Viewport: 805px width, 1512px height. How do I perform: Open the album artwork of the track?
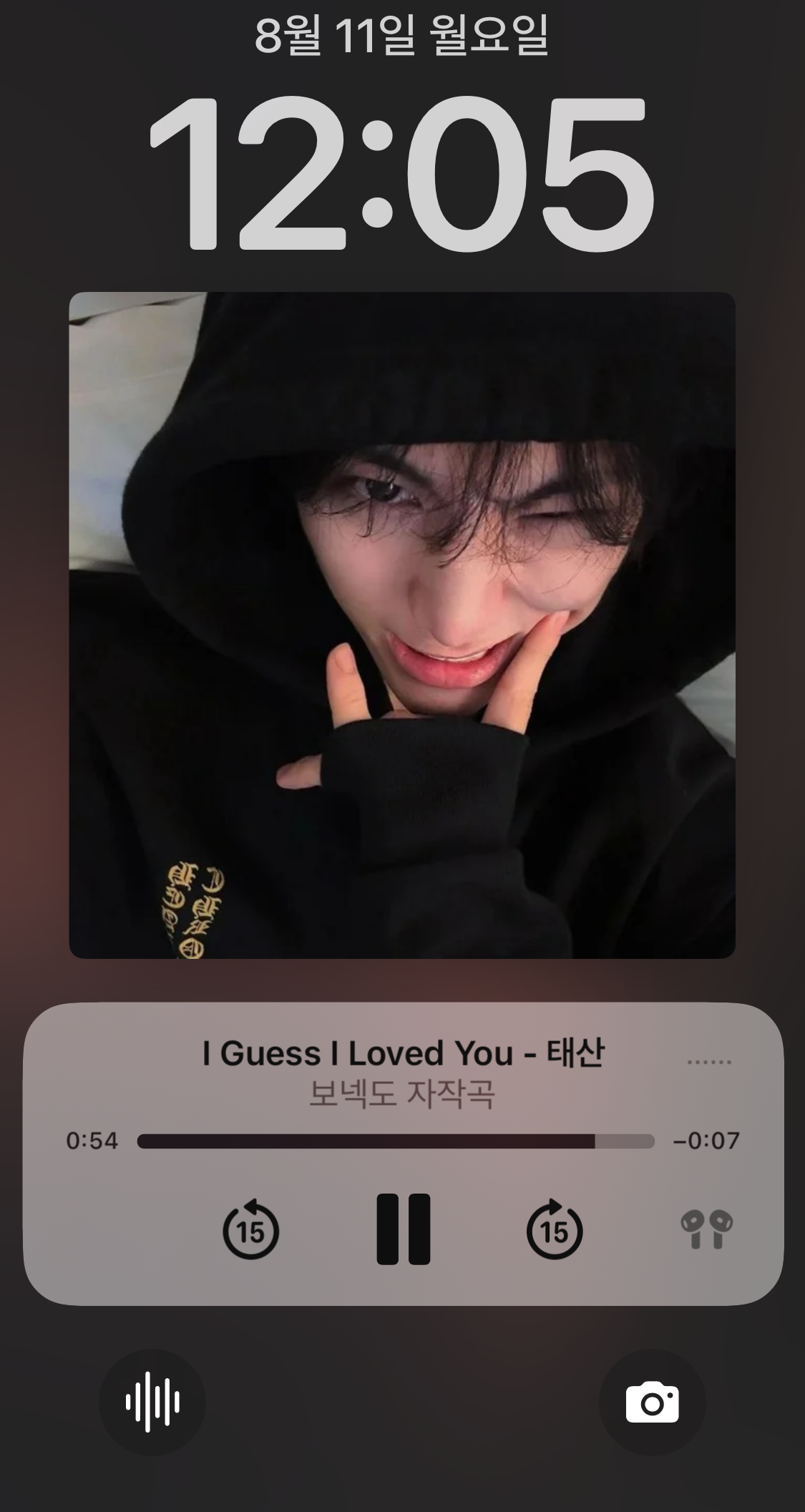[x=402, y=625]
